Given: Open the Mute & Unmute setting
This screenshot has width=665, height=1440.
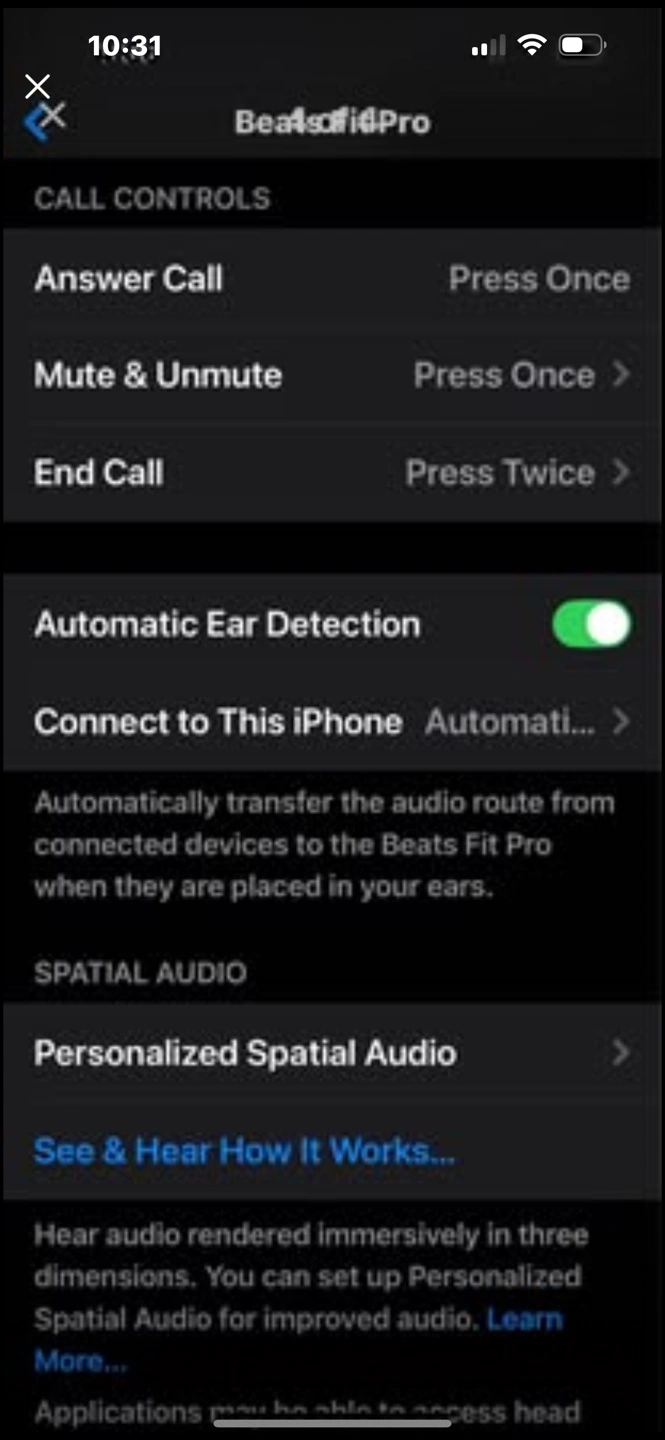Looking at the screenshot, I should (332, 376).
